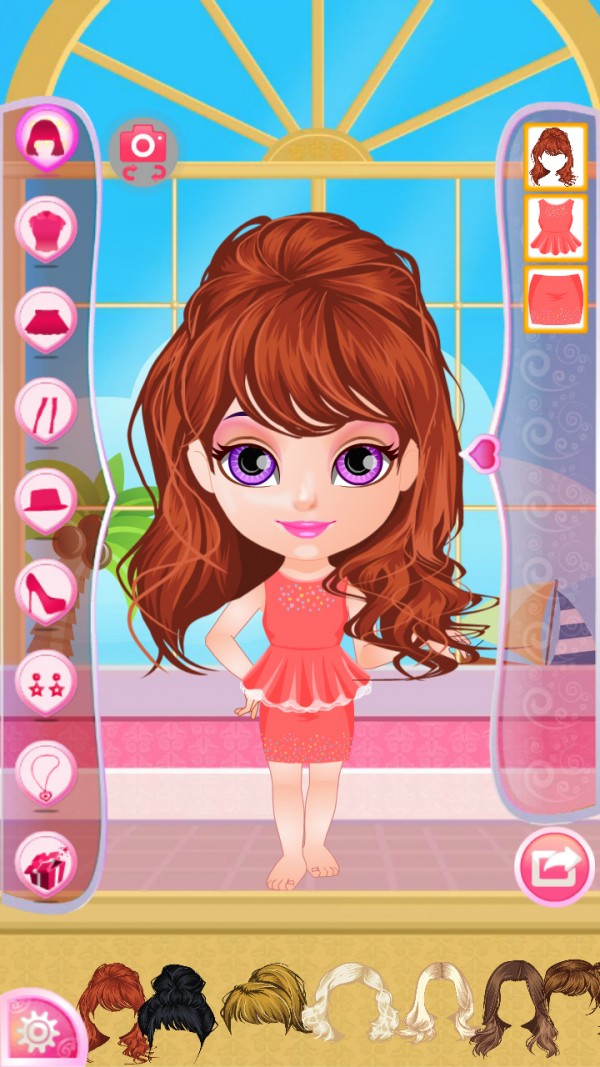Collapse the right panel with the heart arrow
The height and width of the screenshot is (1067, 600).
tap(483, 452)
